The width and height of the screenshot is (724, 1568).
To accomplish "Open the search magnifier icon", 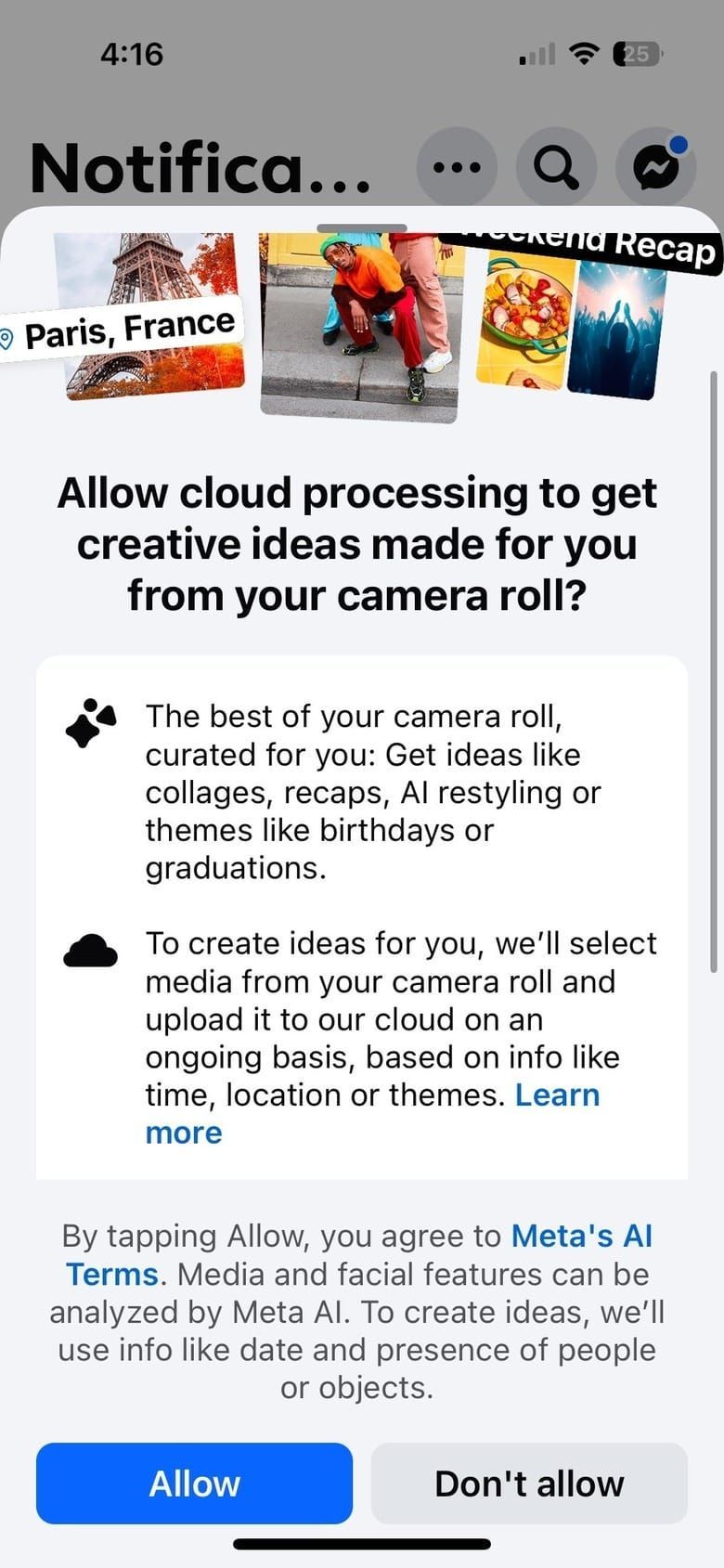I will (x=555, y=168).
